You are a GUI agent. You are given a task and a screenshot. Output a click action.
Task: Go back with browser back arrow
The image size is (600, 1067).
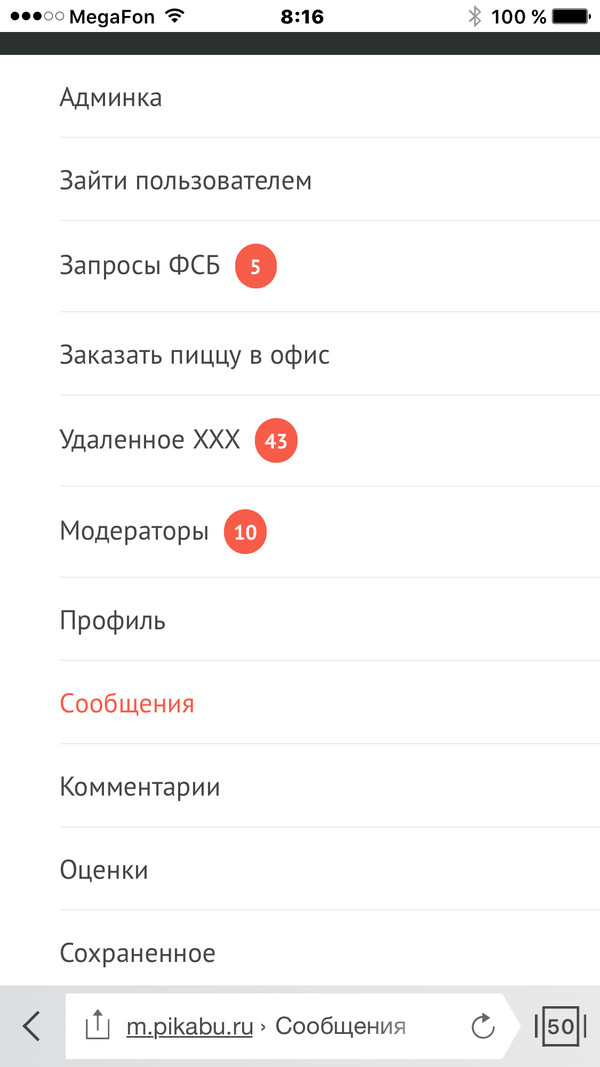[32, 1025]
